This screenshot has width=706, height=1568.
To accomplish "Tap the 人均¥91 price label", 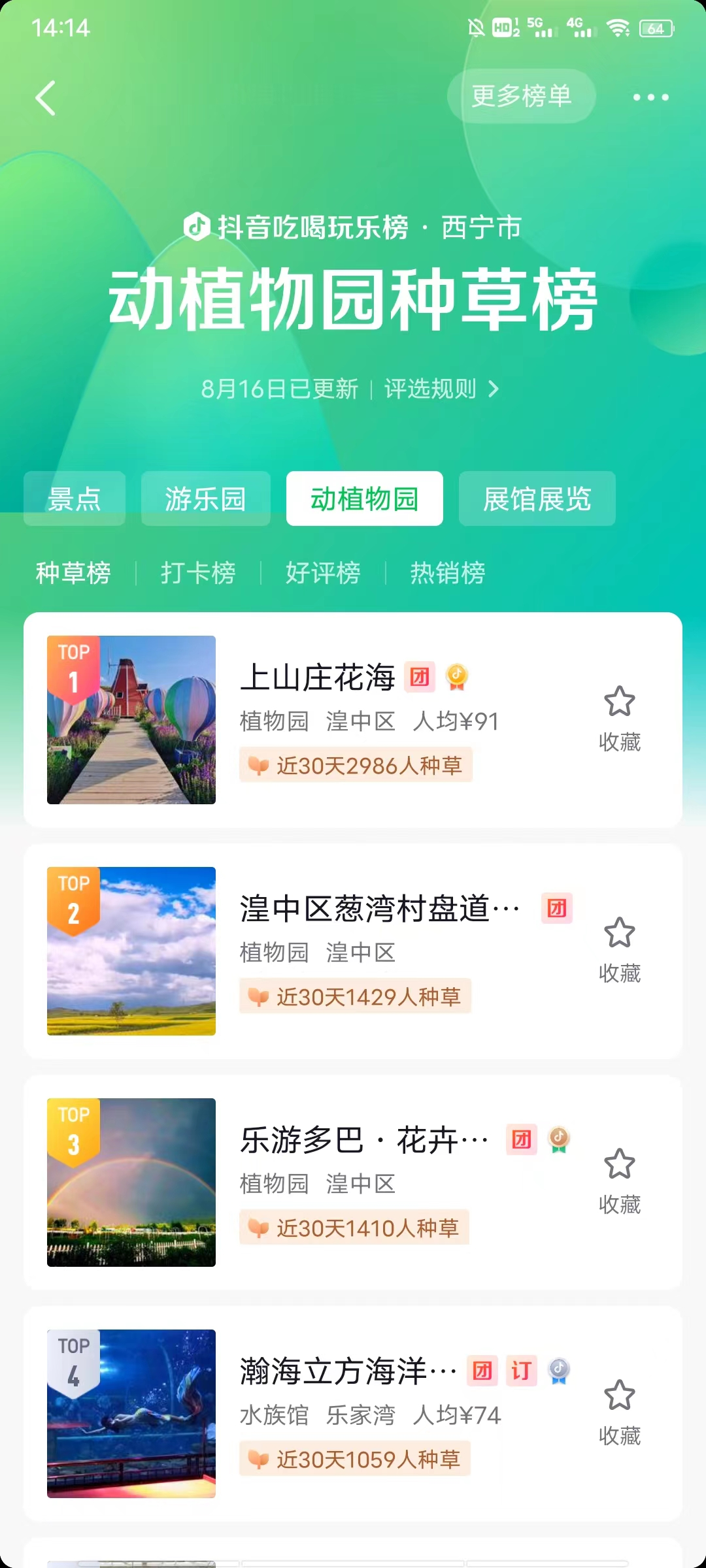I will click(x=456, y=721).
